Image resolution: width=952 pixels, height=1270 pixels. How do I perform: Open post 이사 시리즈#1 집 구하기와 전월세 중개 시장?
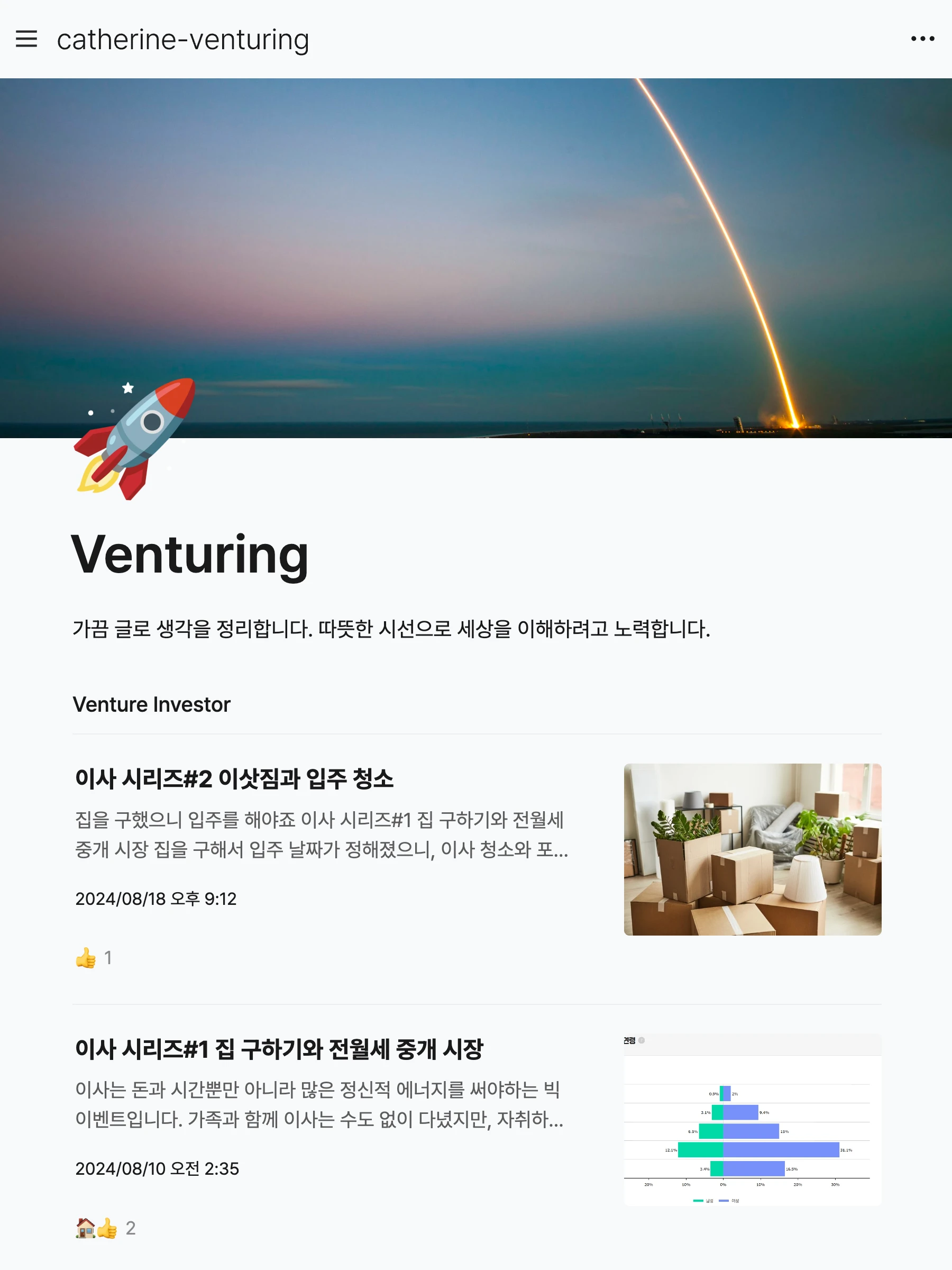pos(279,1049)
